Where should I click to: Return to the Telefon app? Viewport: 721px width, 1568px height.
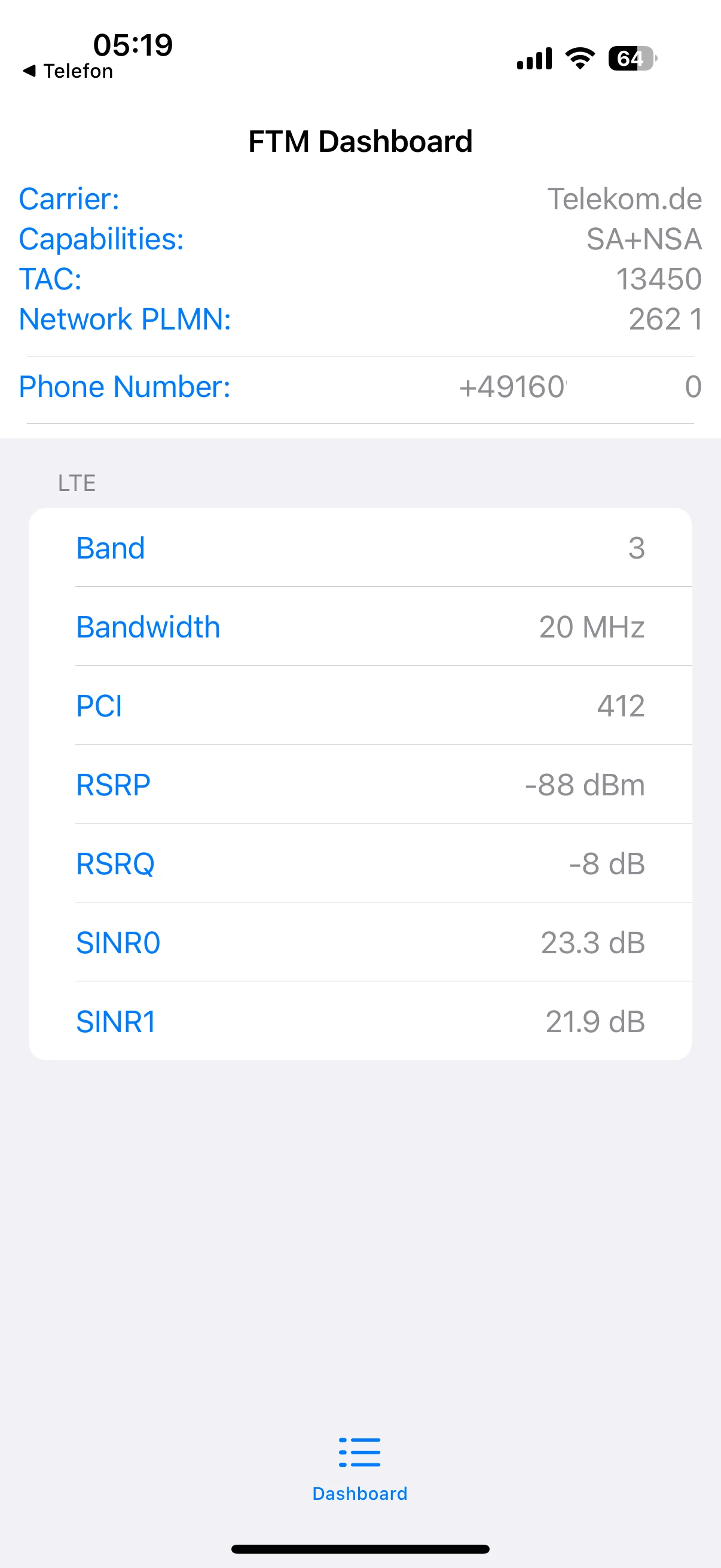click(x=68, y=71)
